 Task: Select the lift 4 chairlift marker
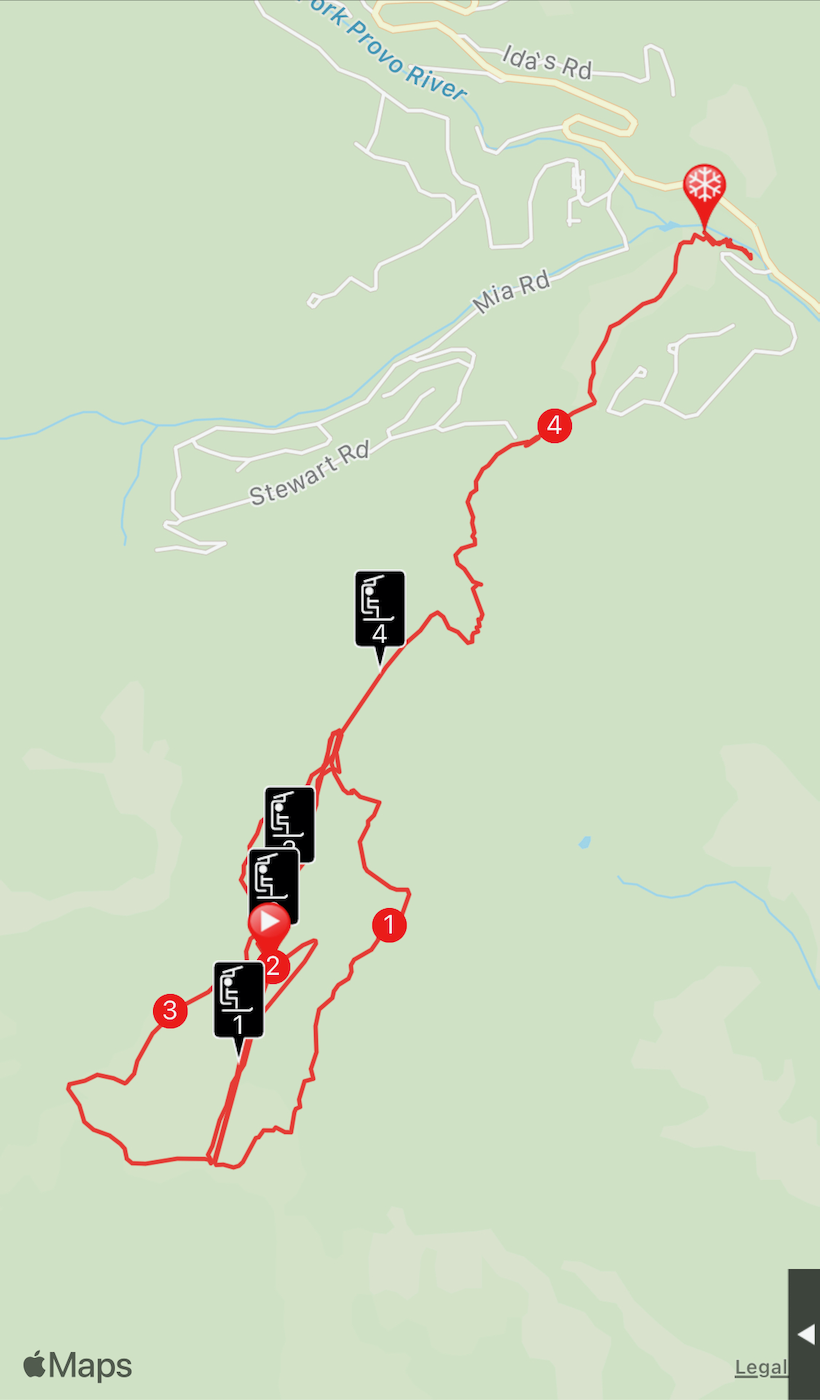380,610
